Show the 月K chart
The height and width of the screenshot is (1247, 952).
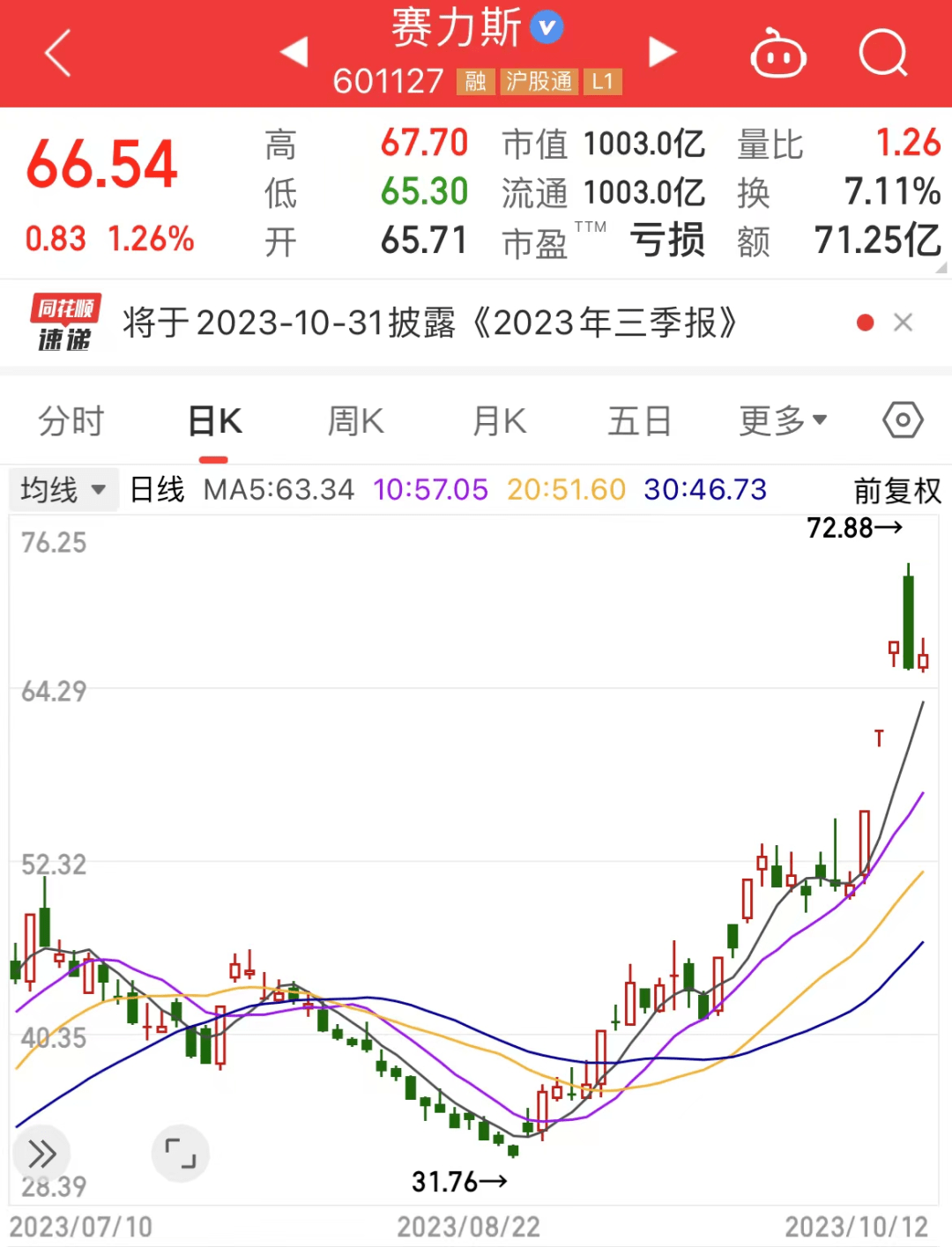[499, 421]
